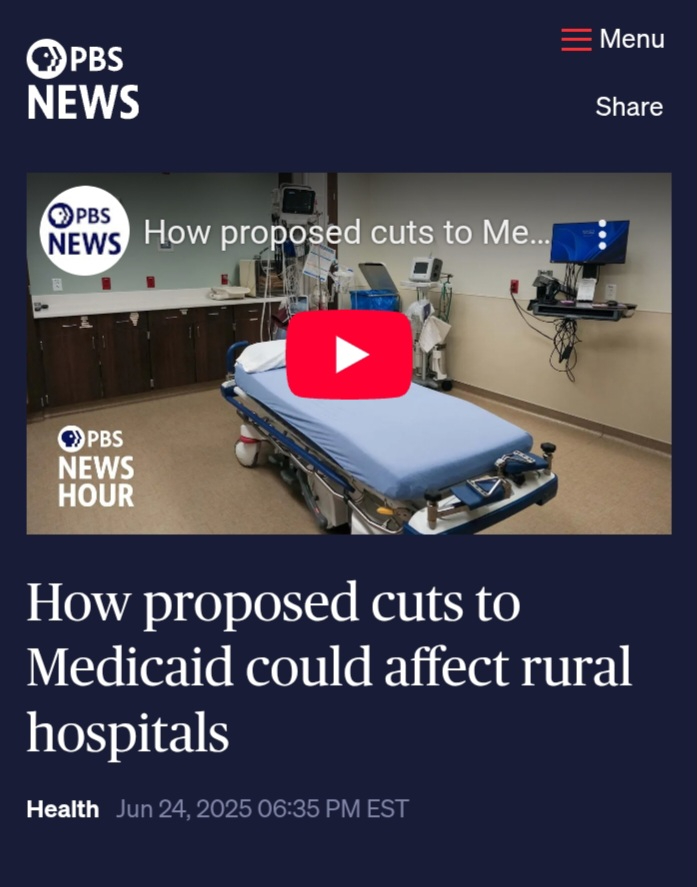
Task: Open the Menu hamburger button
Action: (612, 40)
